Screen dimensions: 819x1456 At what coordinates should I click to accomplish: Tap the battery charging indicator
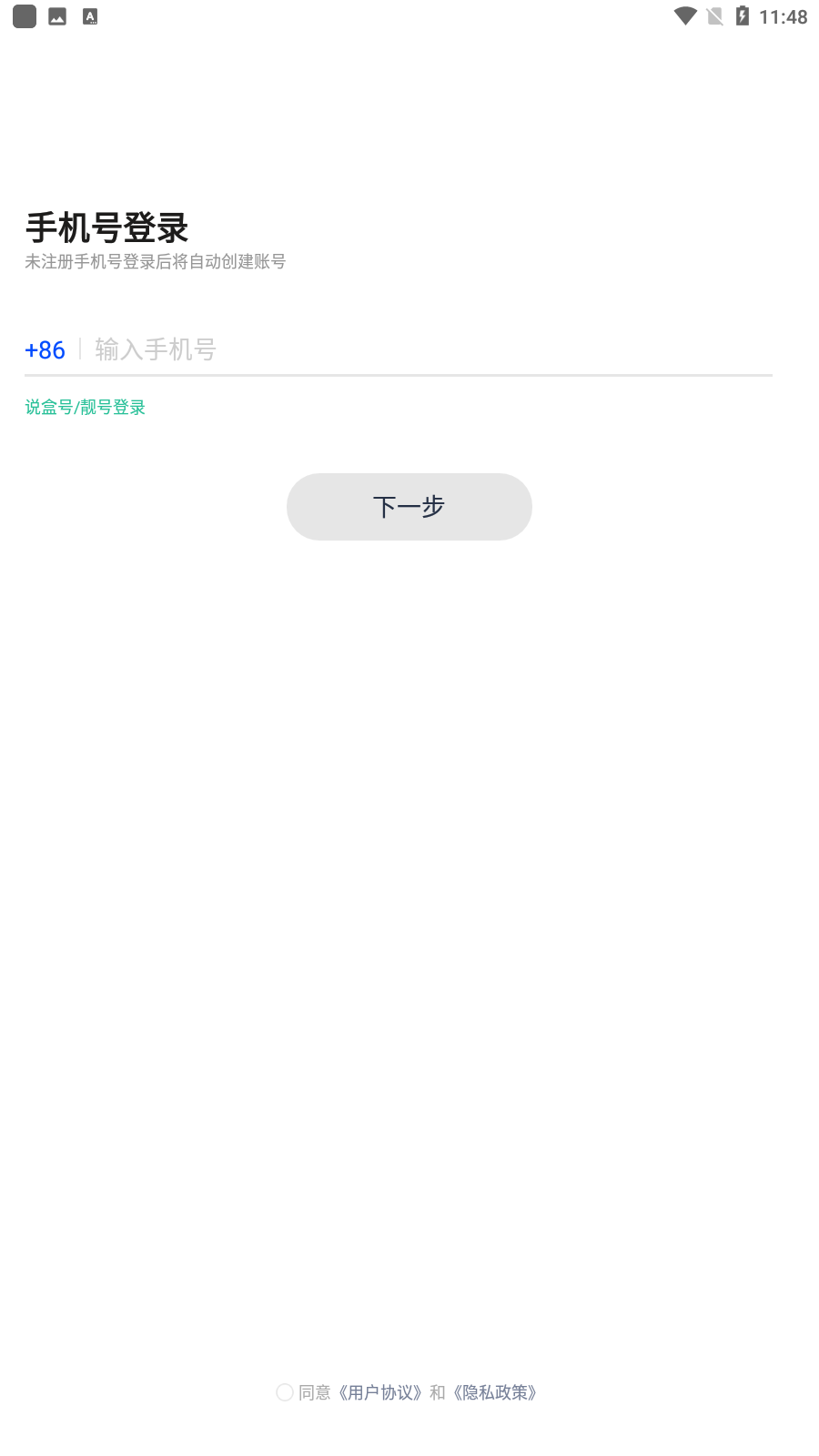click(744, 15)
